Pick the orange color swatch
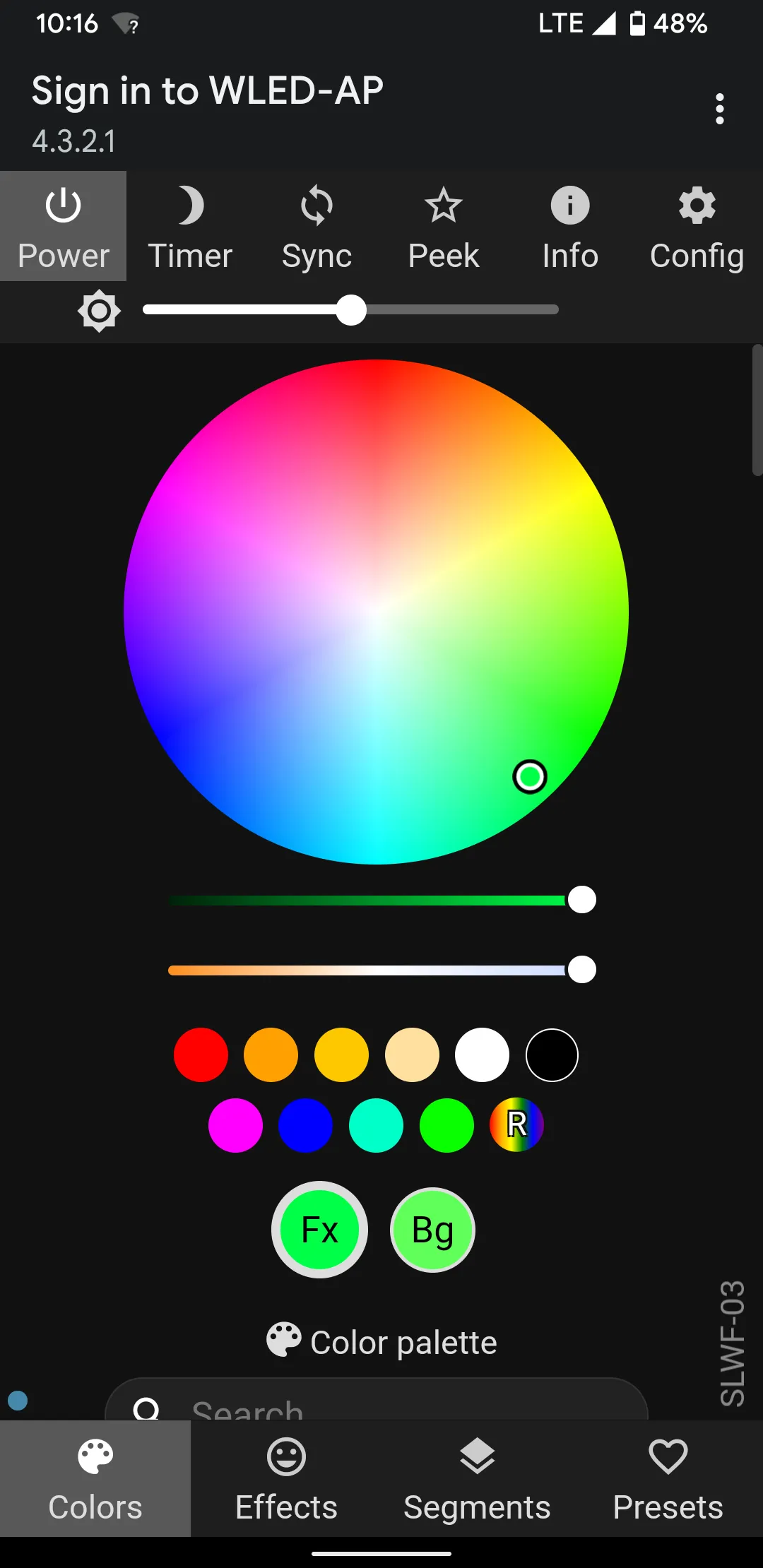763x1568 pixels. [271, 1055]
